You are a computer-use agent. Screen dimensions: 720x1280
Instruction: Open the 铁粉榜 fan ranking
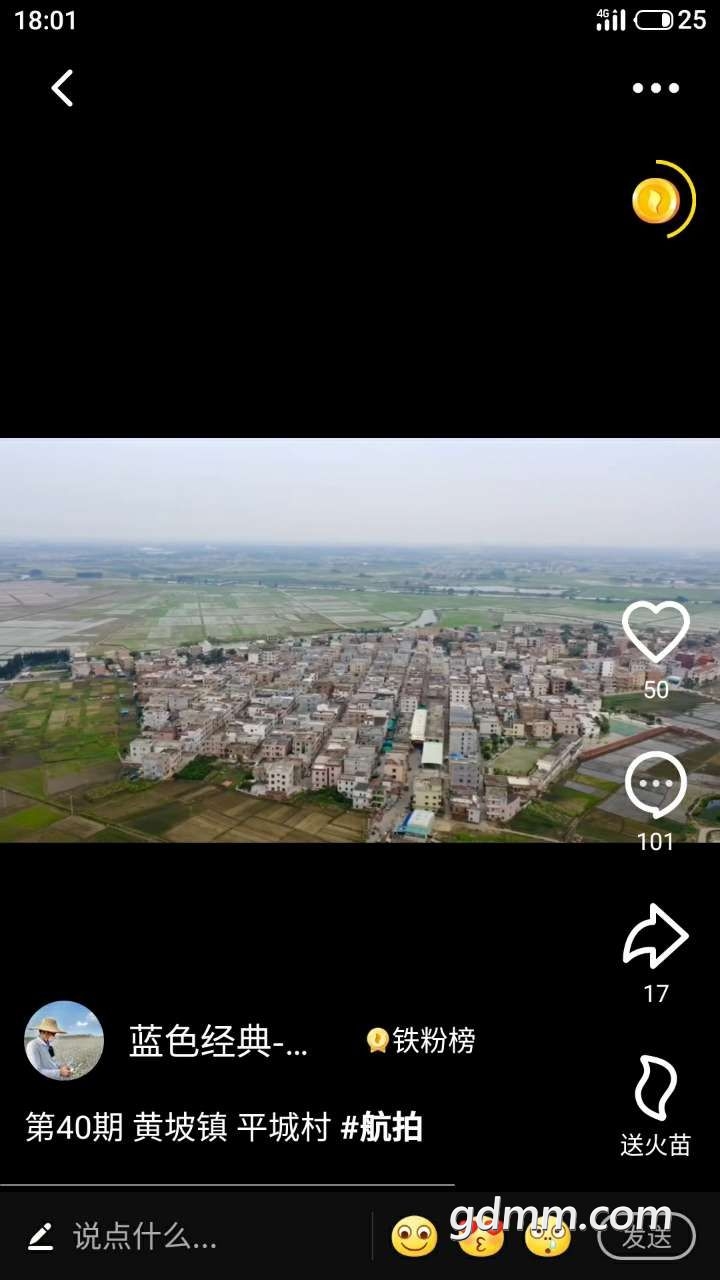coord(421,1041)
